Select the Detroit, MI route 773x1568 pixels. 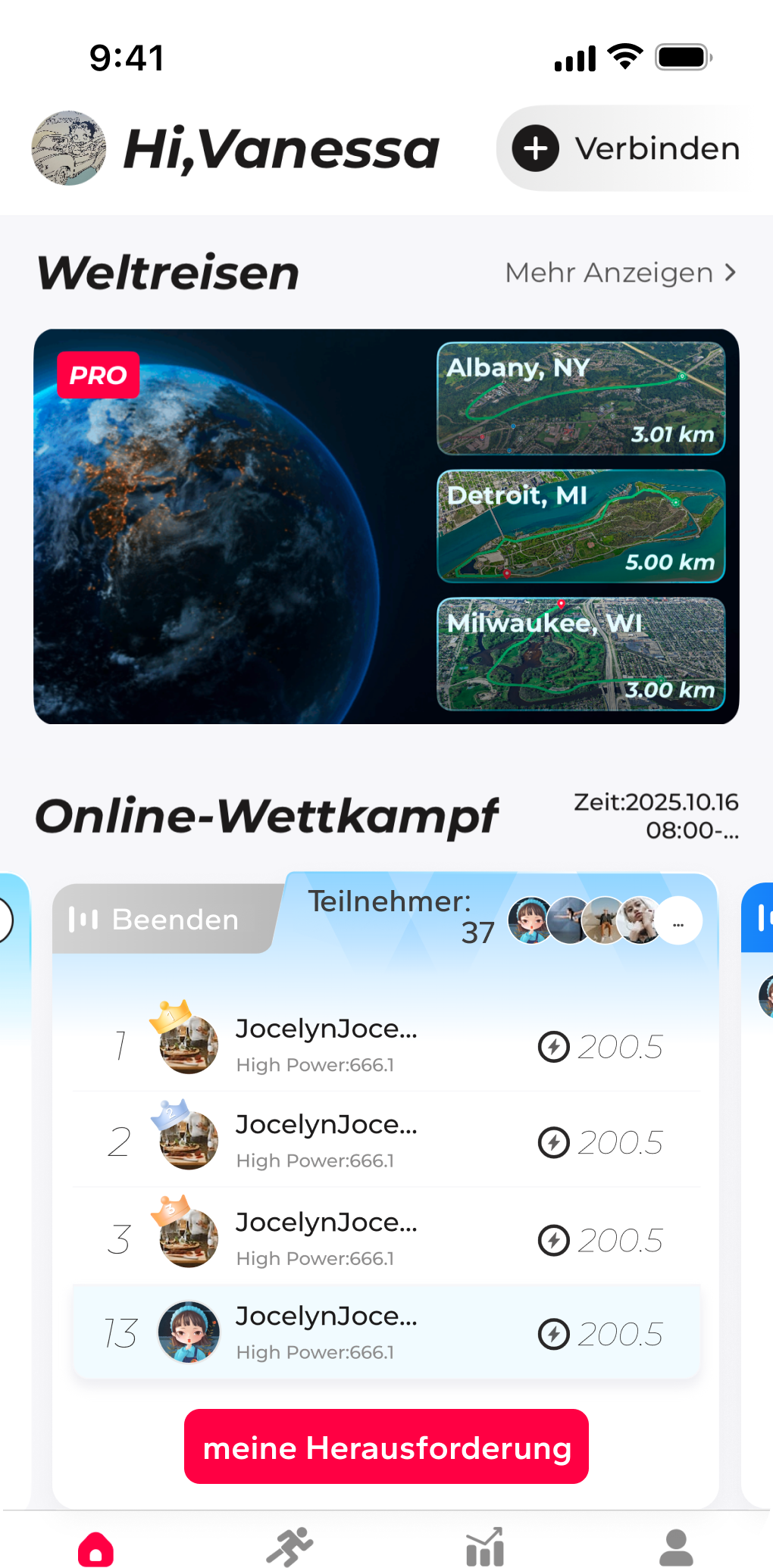point(581,526)
